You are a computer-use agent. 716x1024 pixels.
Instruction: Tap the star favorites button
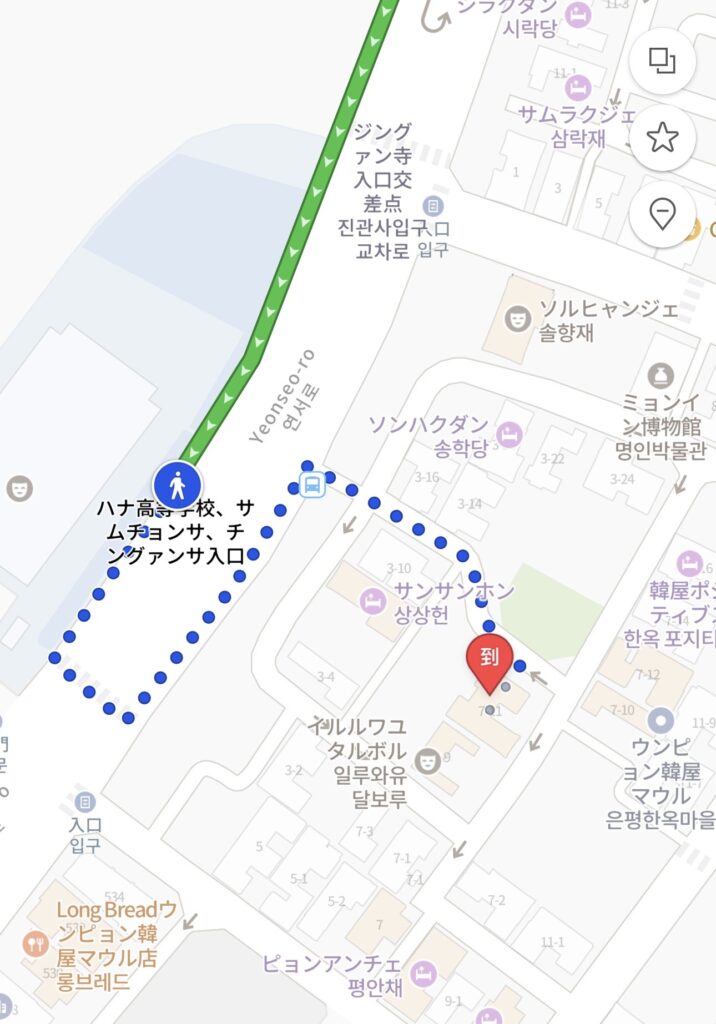(662, 137)
